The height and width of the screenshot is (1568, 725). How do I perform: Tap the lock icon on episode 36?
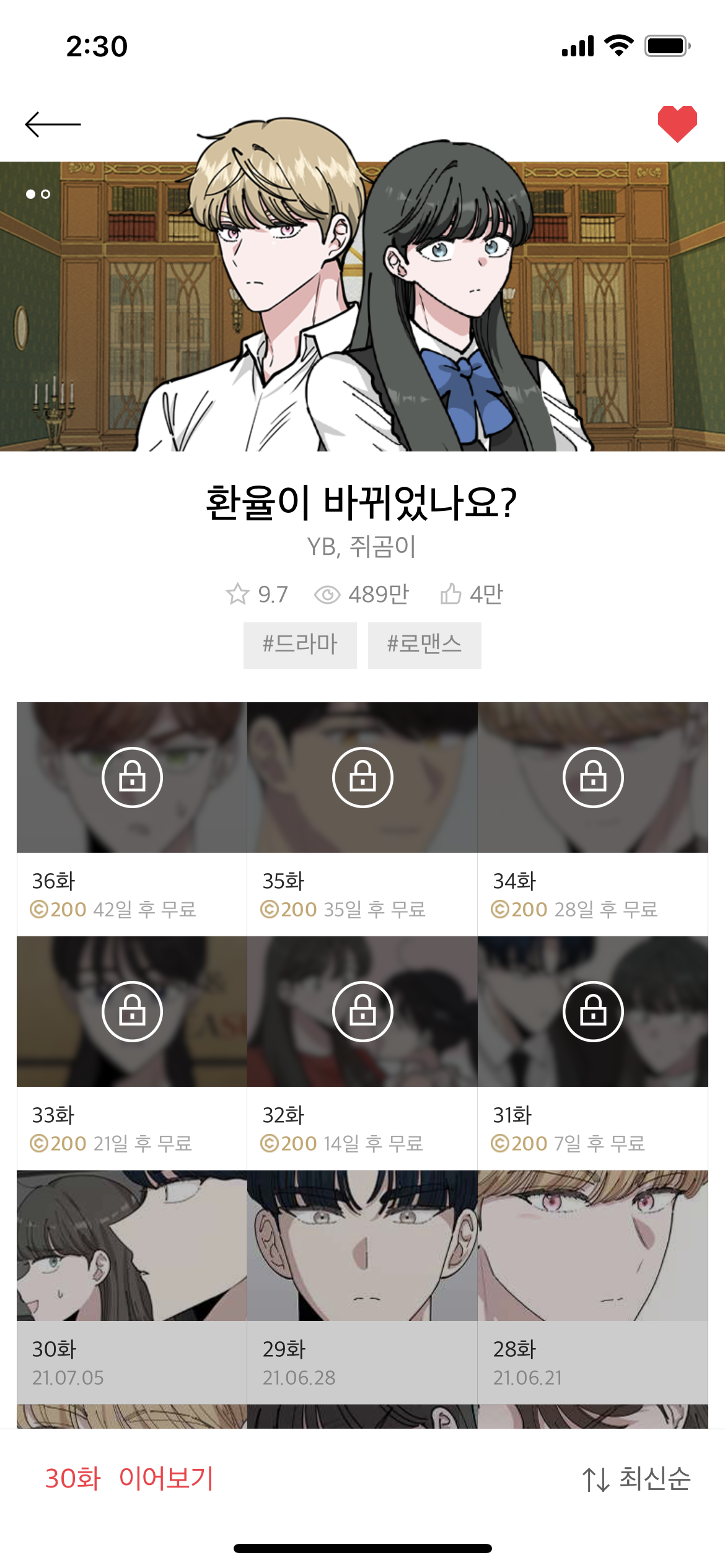(x=133, y=776)
